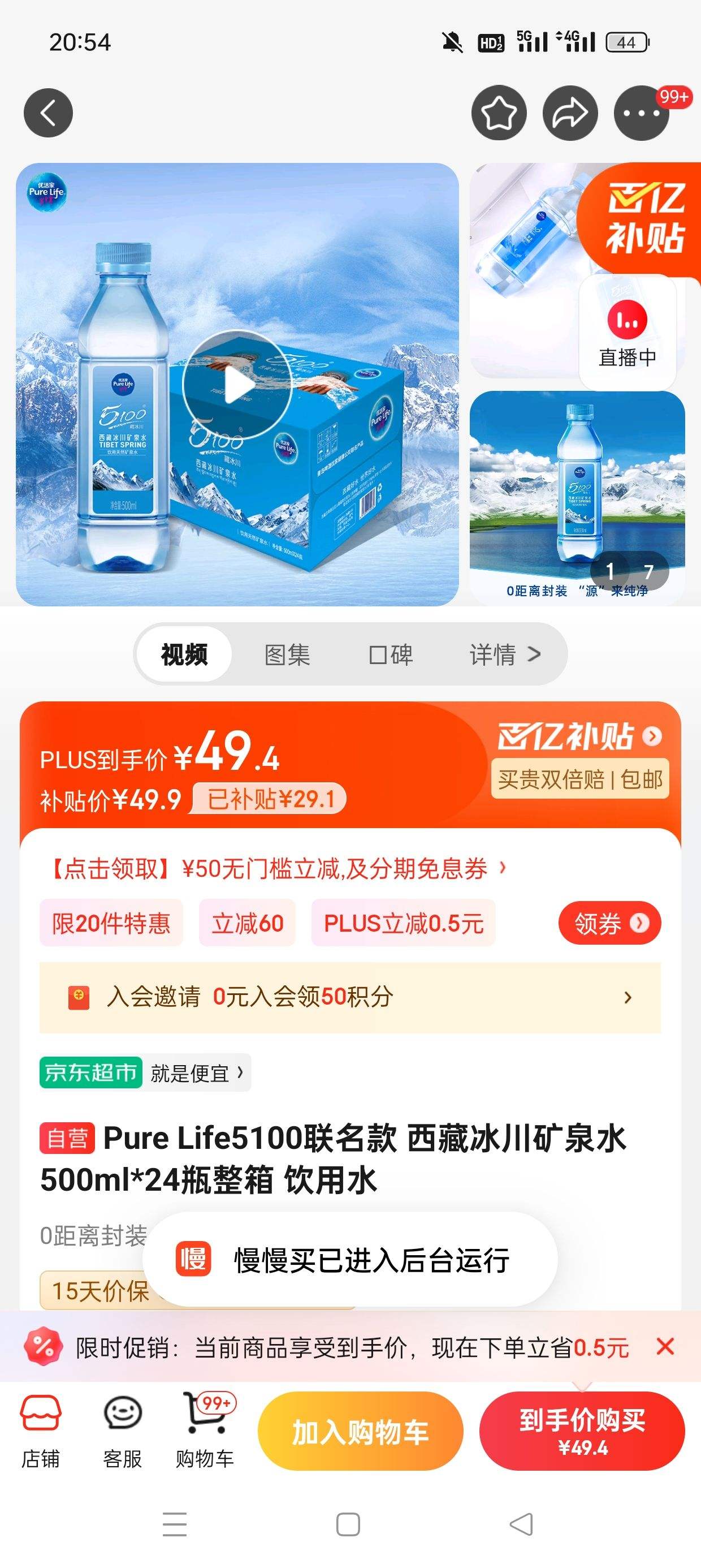Open the 百亿补贴 subsidy info arrow
The width and height of the screenshot is (701, 1568).
point(652,736)
